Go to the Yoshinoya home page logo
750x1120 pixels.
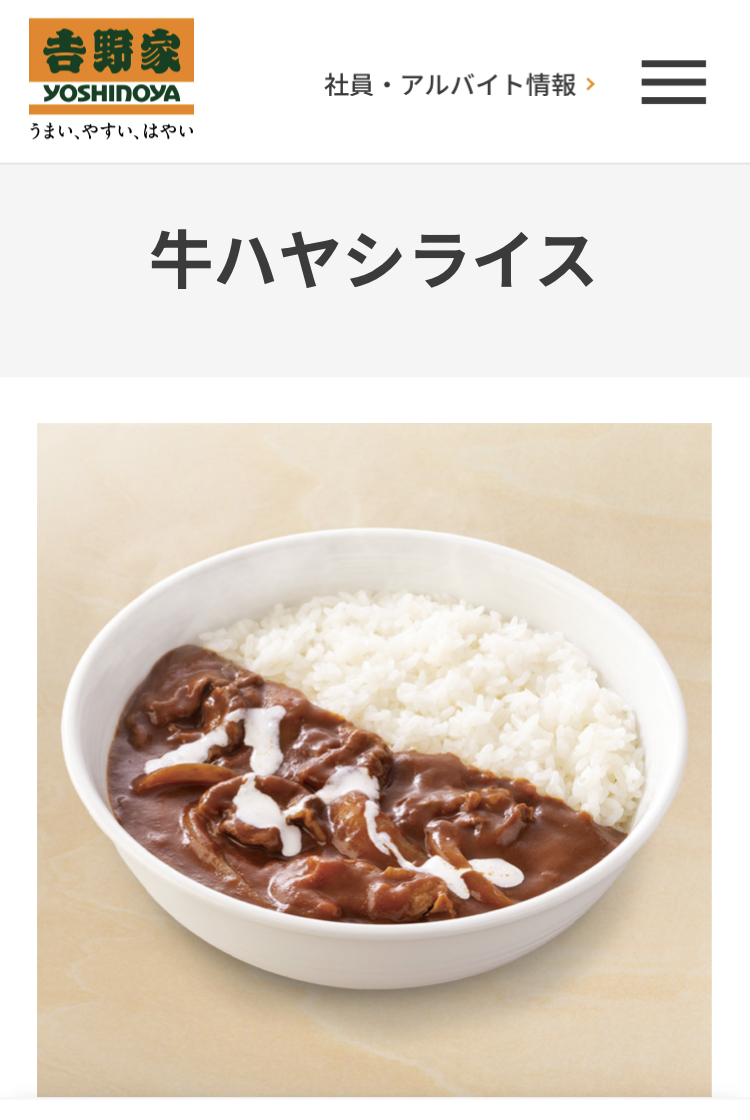(111, 79)
